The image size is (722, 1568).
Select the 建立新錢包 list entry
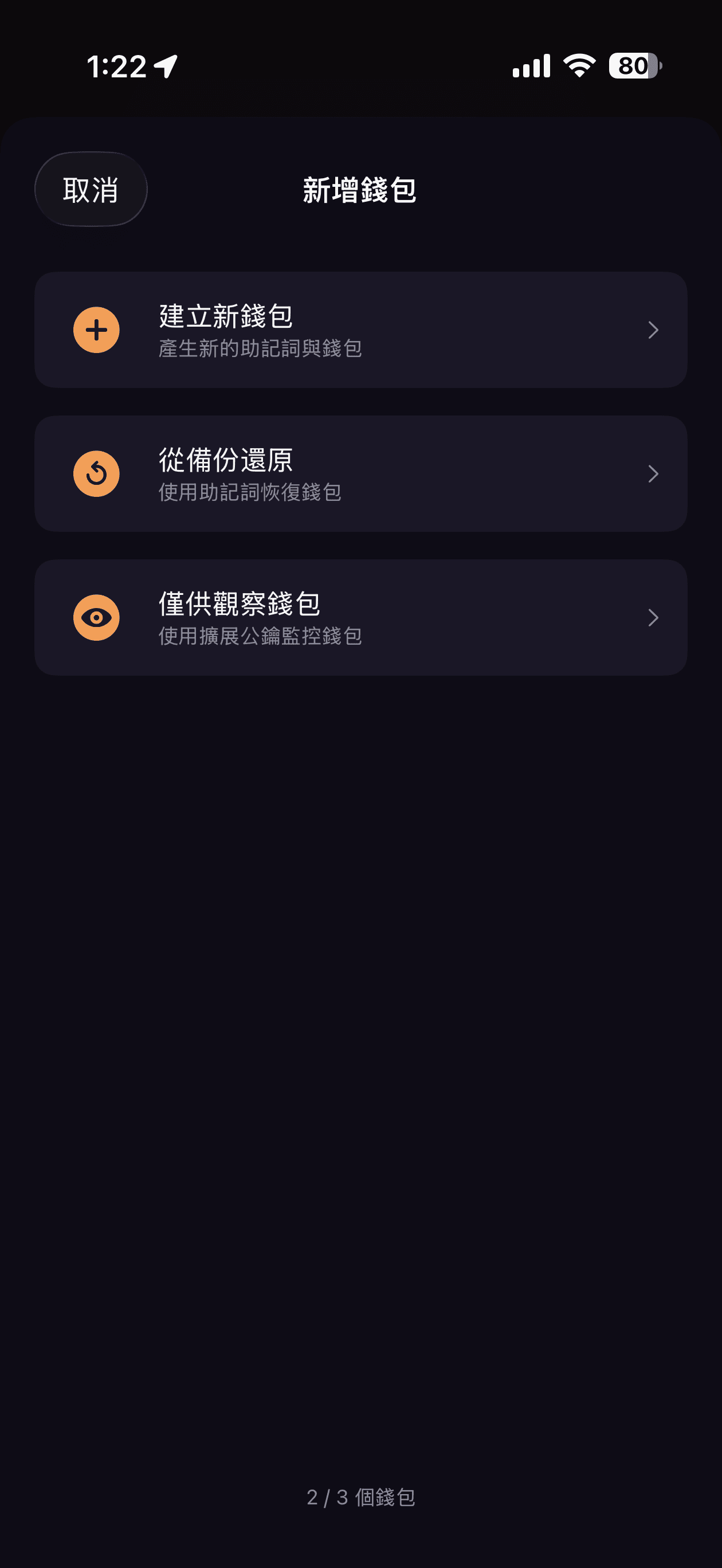click(360, 330)
